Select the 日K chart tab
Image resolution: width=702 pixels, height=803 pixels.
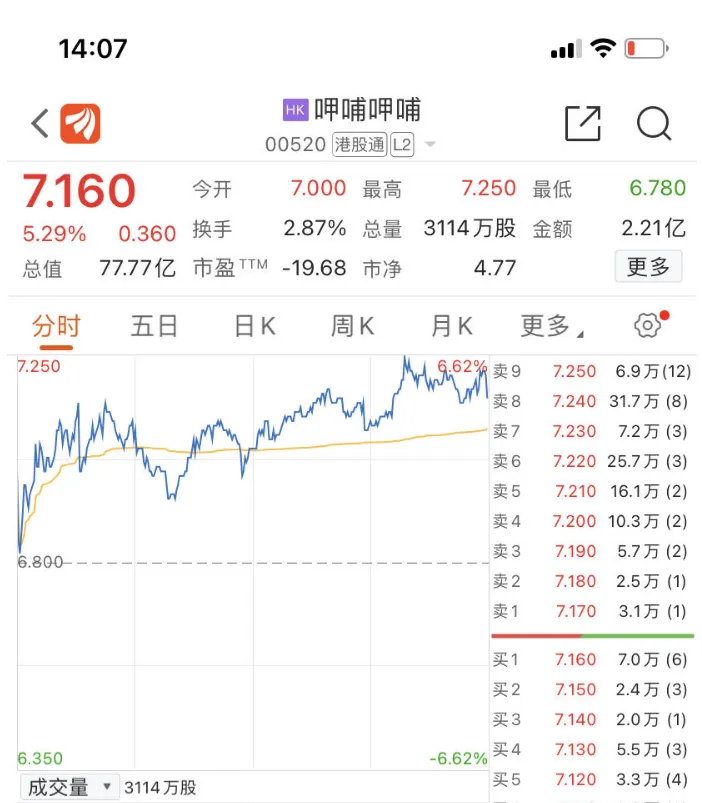tap(254, 326)
